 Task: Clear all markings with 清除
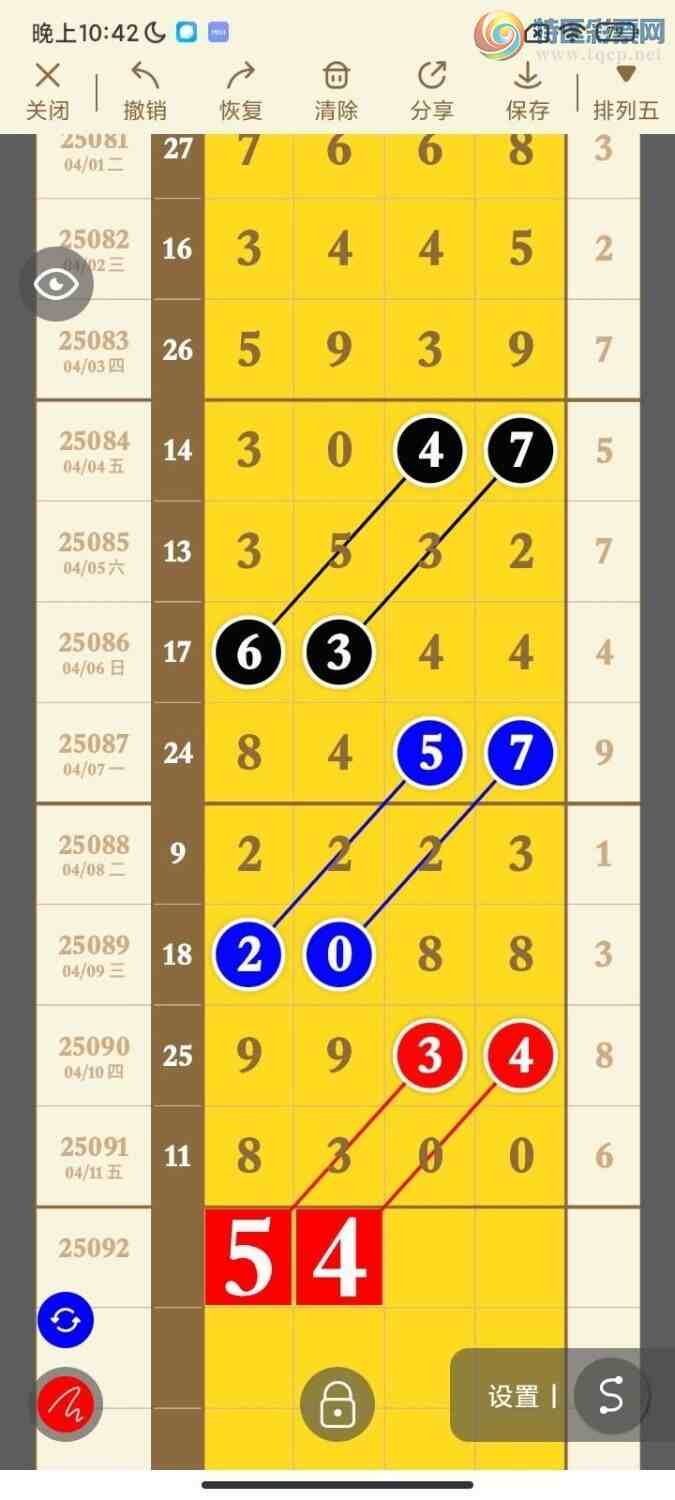336,90
